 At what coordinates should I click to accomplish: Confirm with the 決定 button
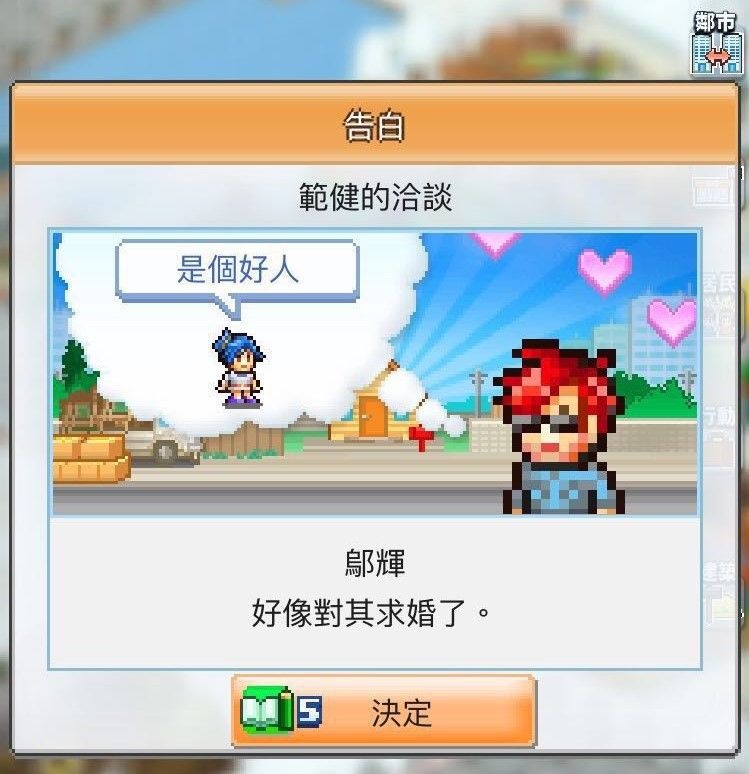384,712
